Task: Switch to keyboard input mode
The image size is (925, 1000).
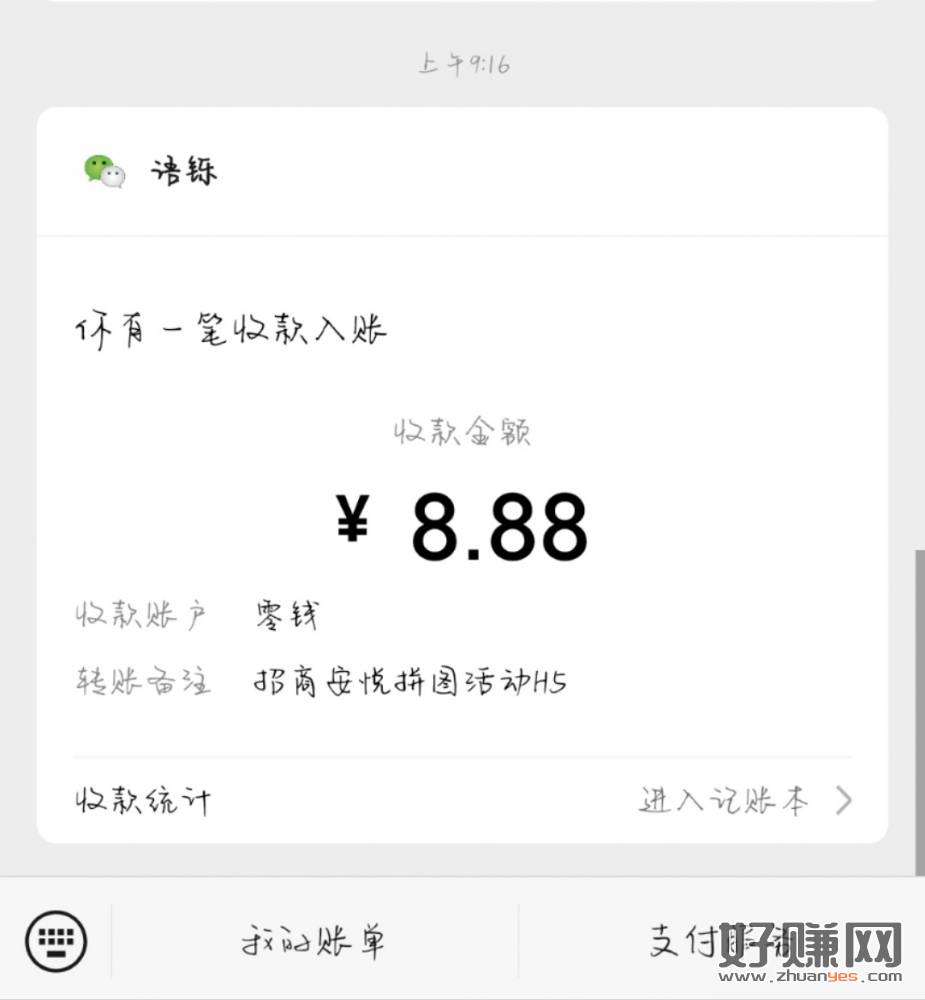Action: (56, 941)
